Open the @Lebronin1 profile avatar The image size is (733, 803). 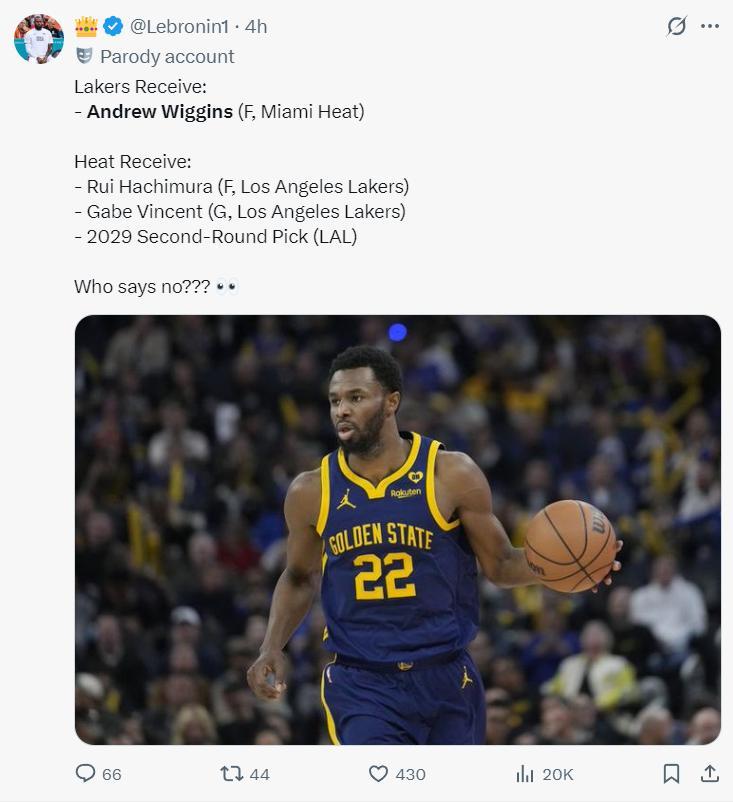pos(38,39)
